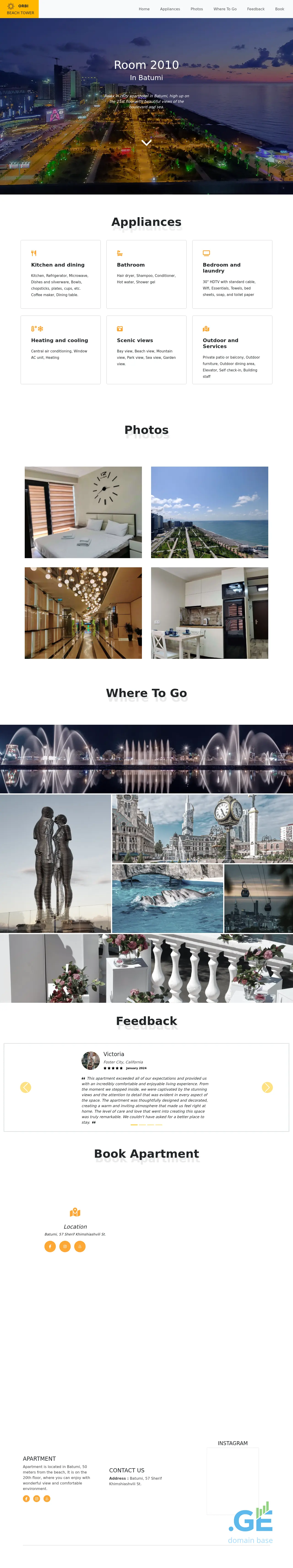Open Feedback from the top menu
This screenshot has height=1568, width=293.
pyautogui.click(x=256, y=9)
